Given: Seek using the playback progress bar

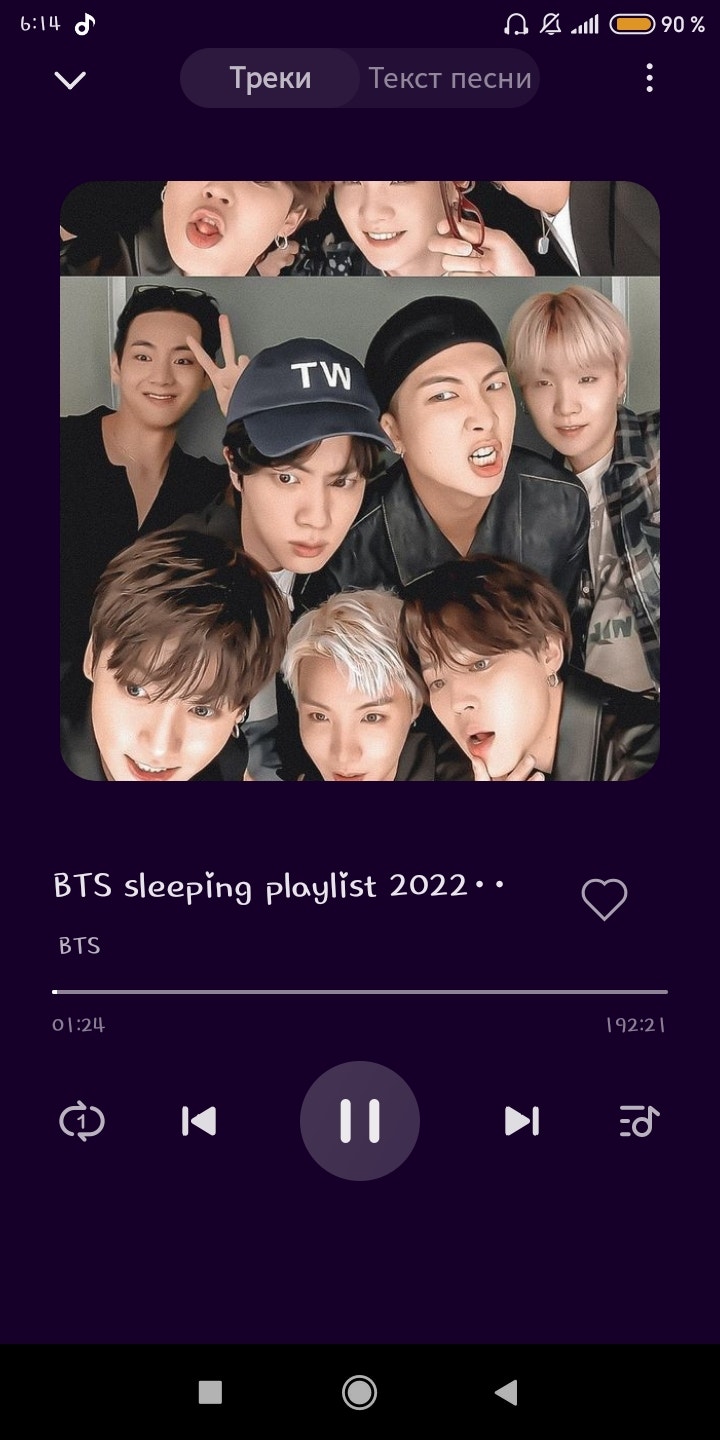Looking at the screenshot, I should coord(360,991).
